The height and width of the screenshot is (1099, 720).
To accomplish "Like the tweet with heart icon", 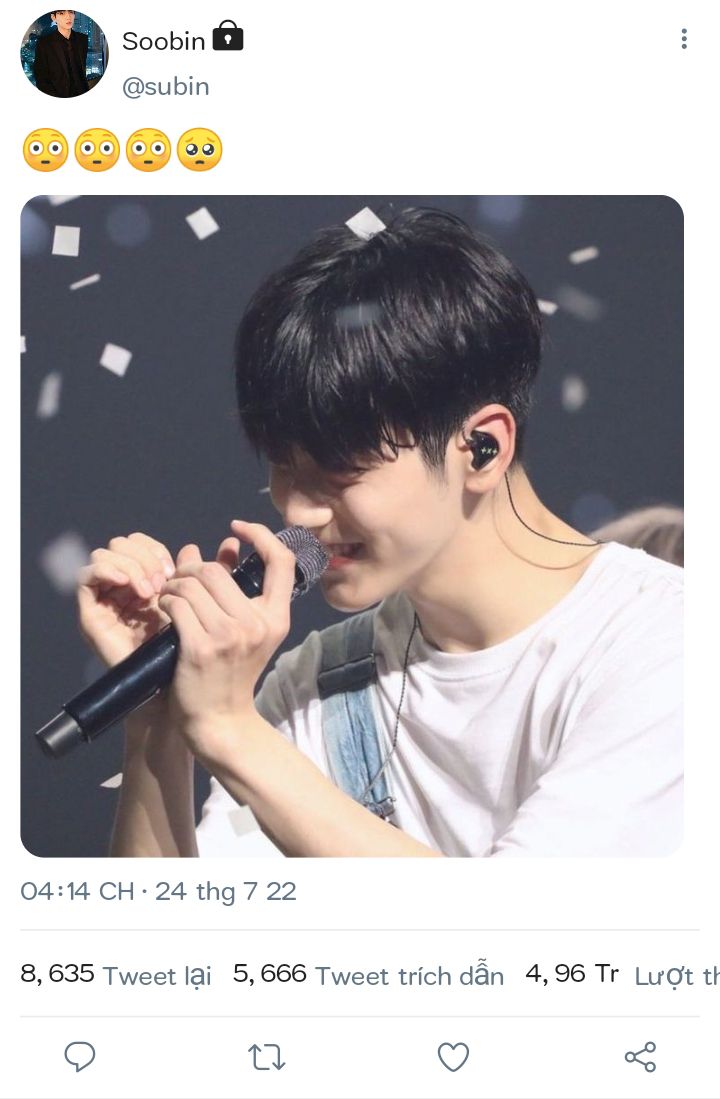I will pyautogui.click(x=453, y=1057).
